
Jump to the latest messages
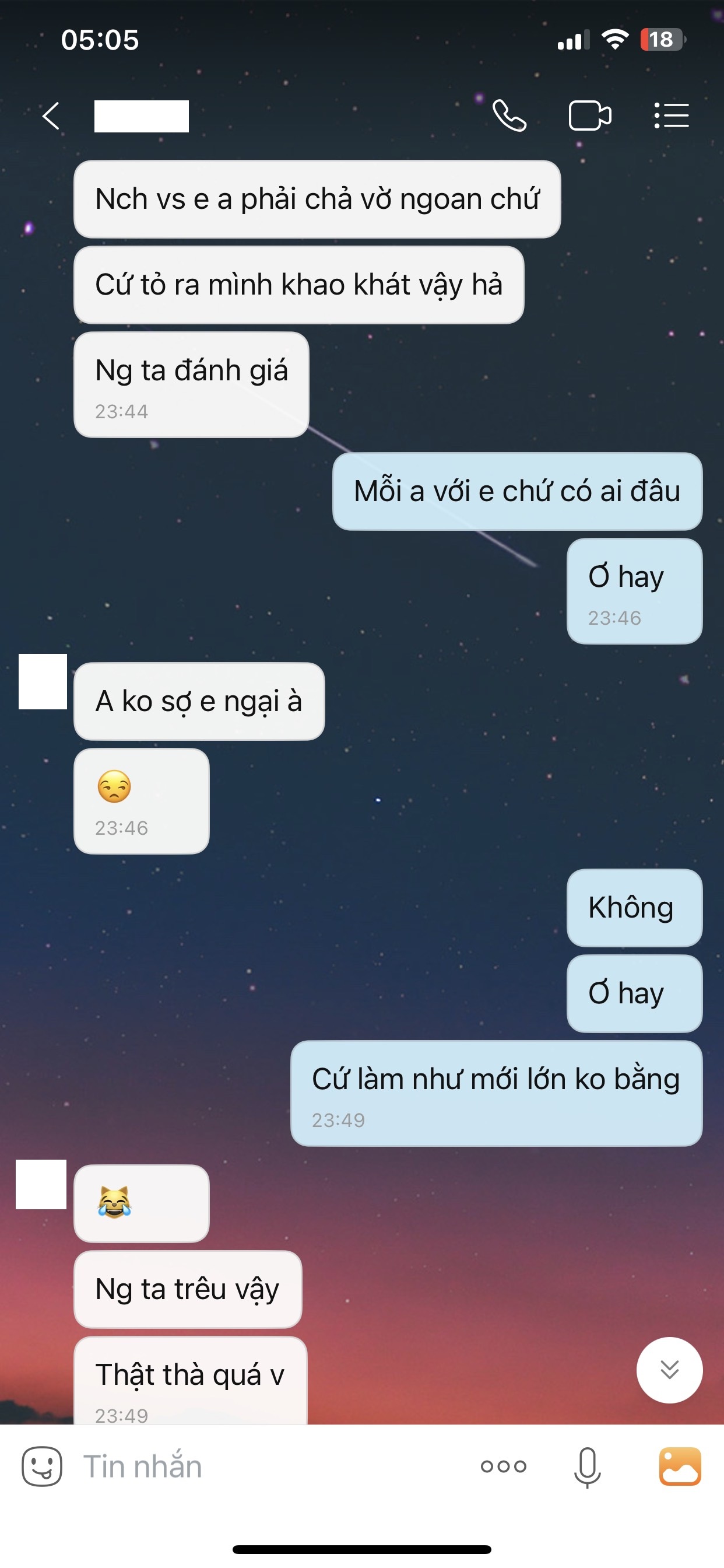(669, 1370)
